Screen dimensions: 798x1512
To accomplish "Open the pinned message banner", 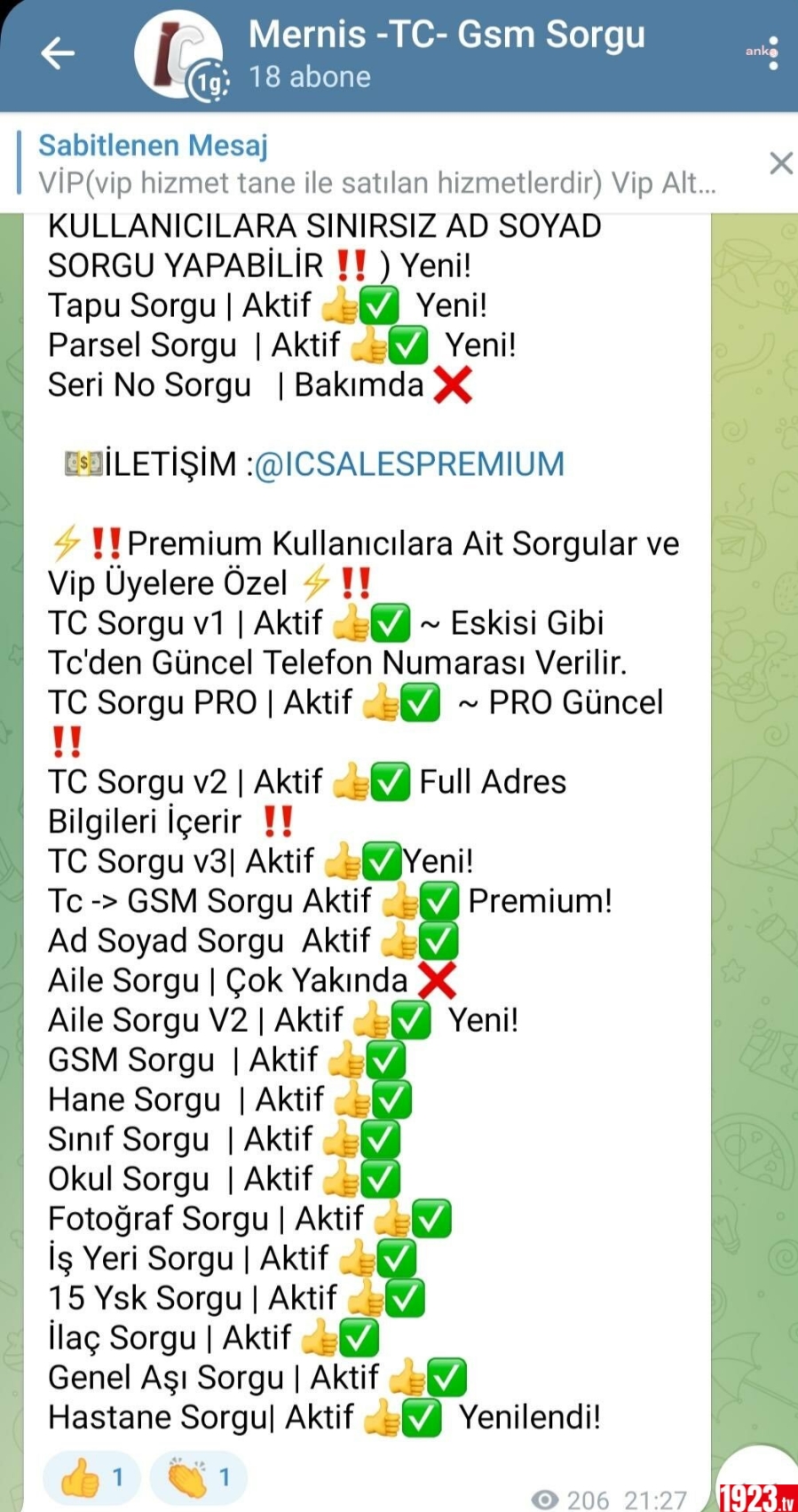I will (377, 163).
